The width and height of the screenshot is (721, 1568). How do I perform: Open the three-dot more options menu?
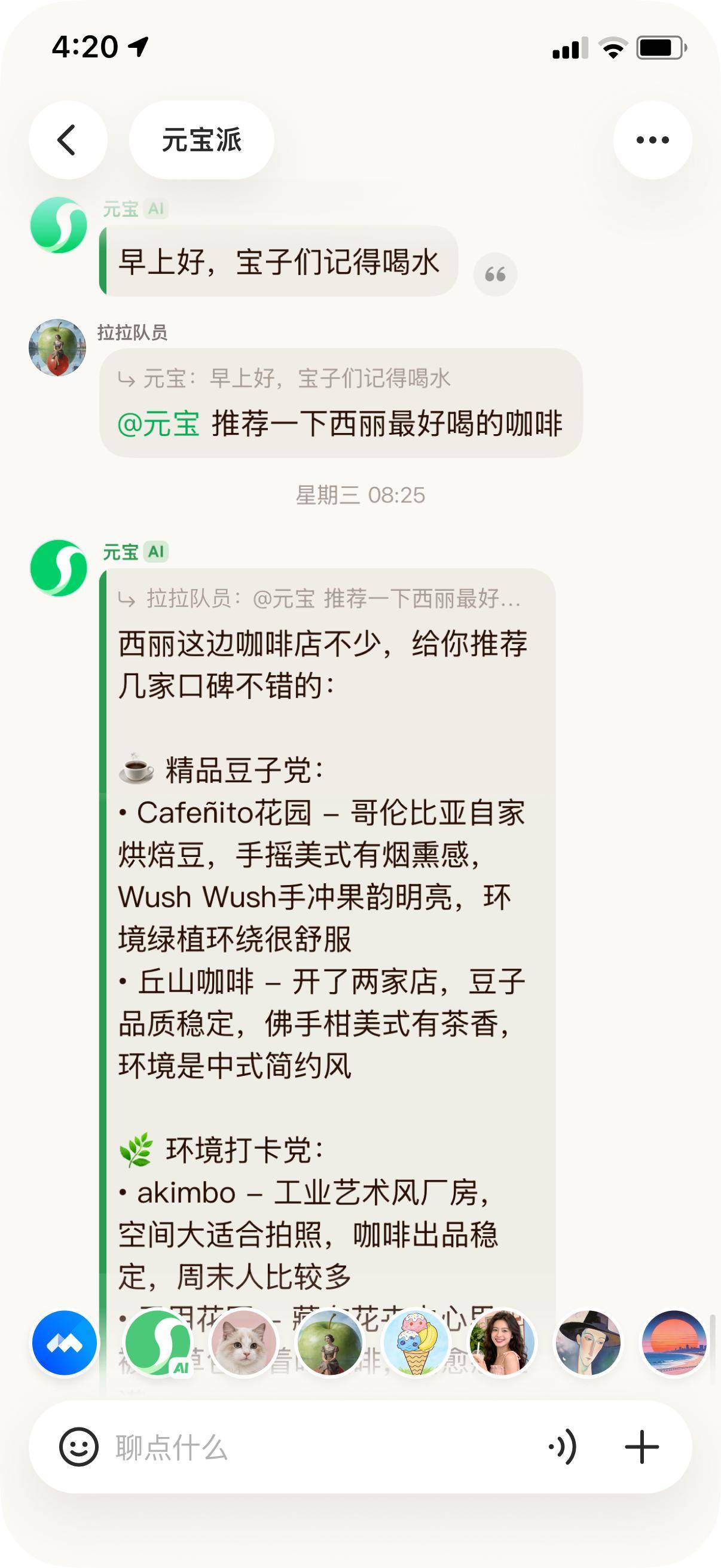point(652,140)
